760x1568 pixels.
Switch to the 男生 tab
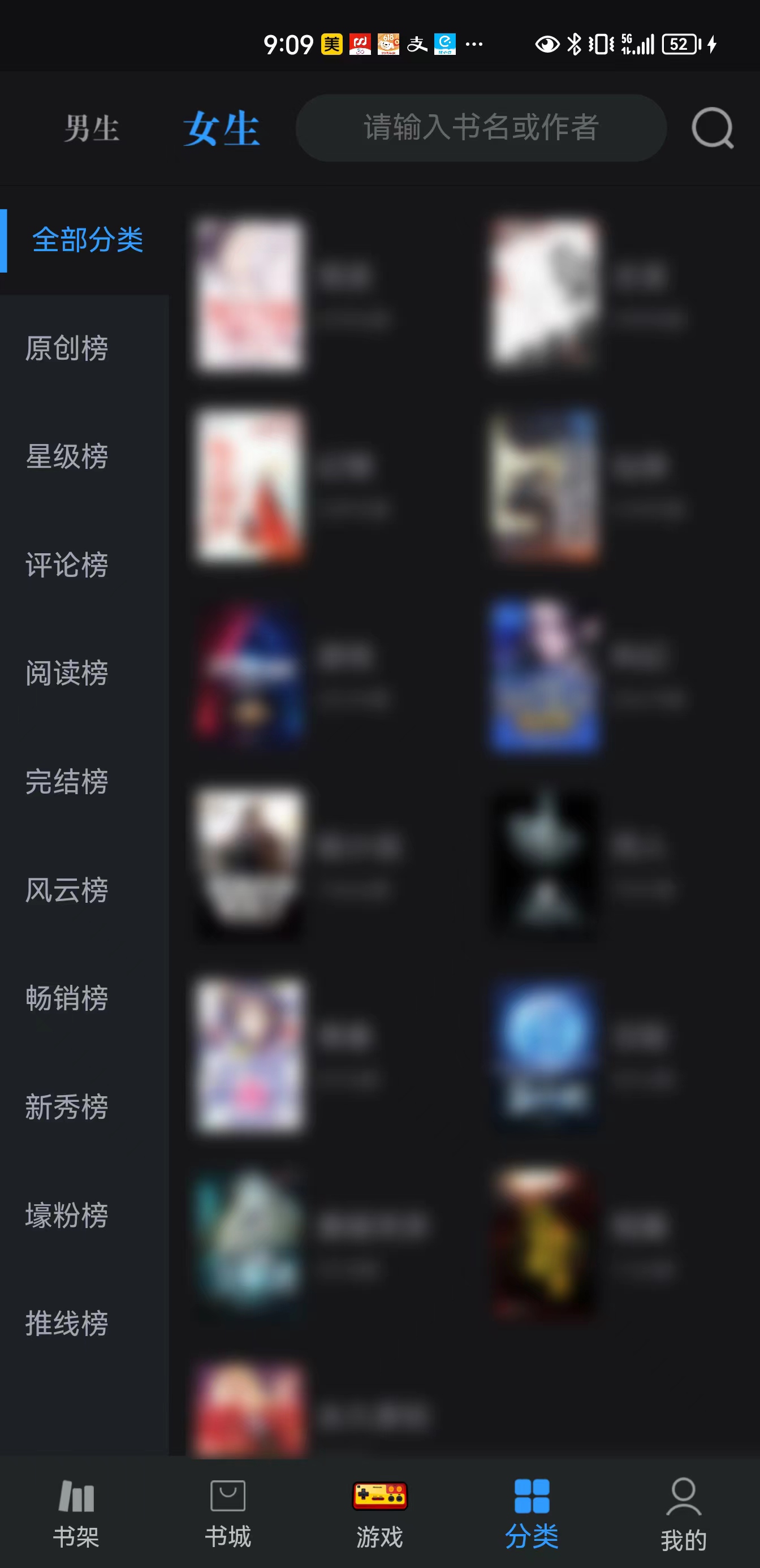[x=92, y=128]
